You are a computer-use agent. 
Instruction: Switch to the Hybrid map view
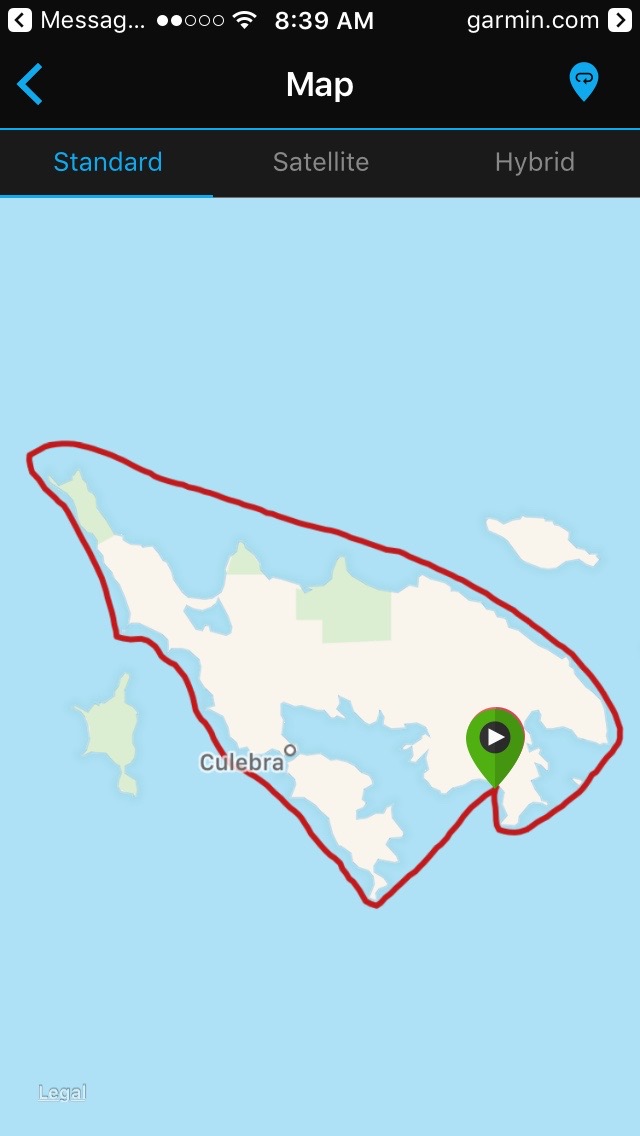[x=534, y=162]
